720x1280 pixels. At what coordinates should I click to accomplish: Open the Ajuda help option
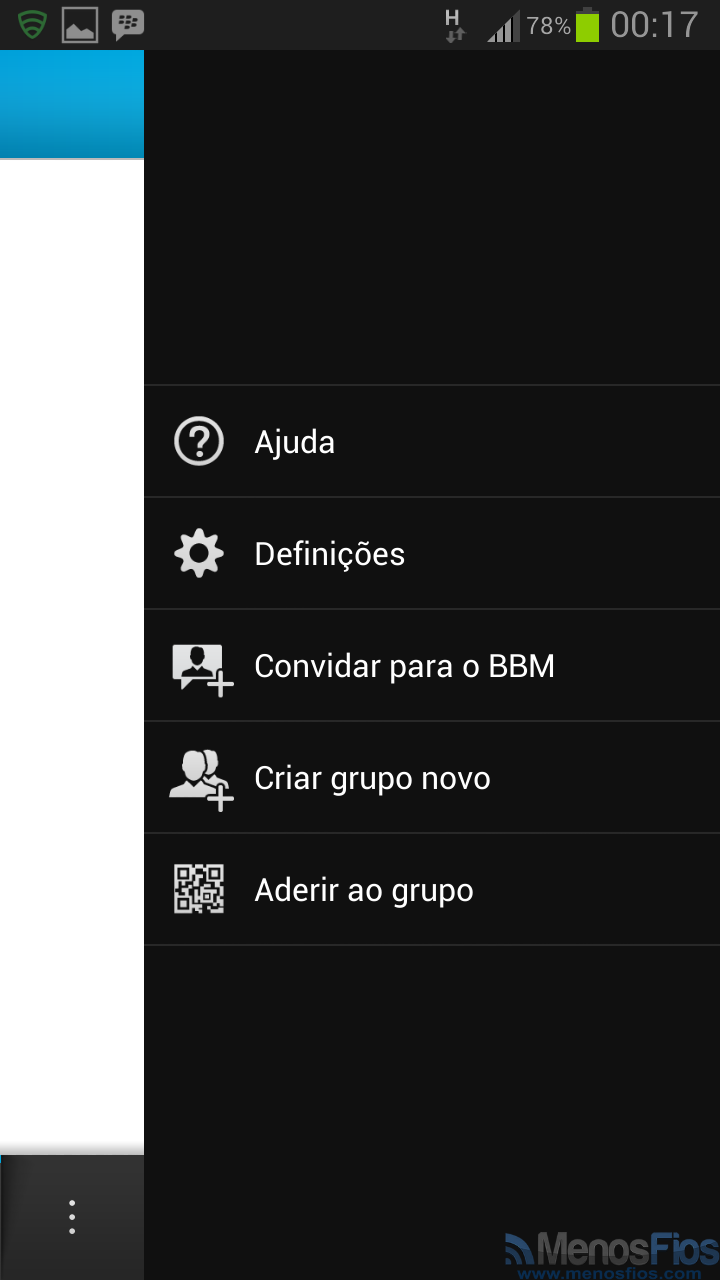432,441
